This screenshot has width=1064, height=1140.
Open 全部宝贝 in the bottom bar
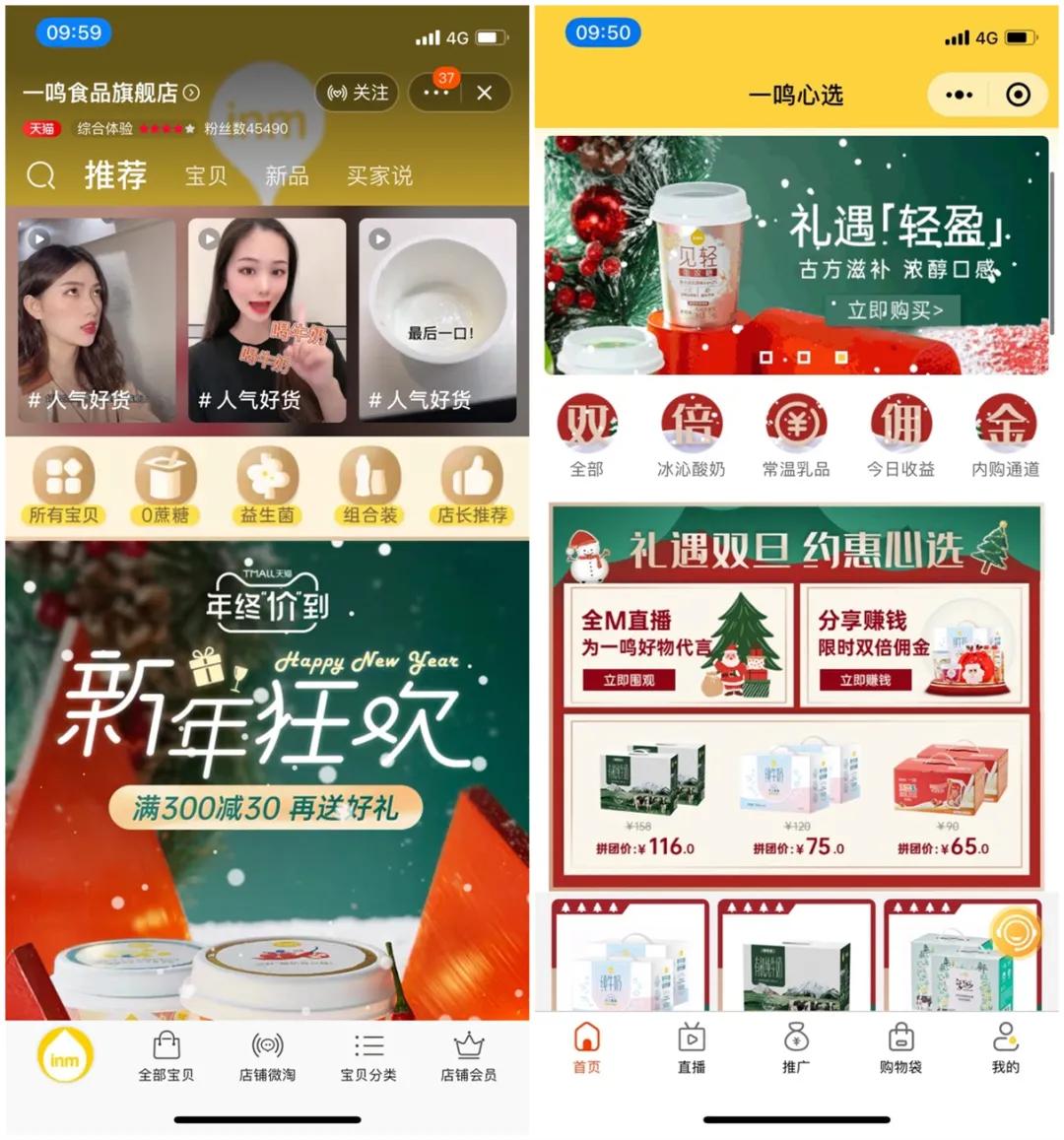pyautogui.click(x=166, y=1056)
